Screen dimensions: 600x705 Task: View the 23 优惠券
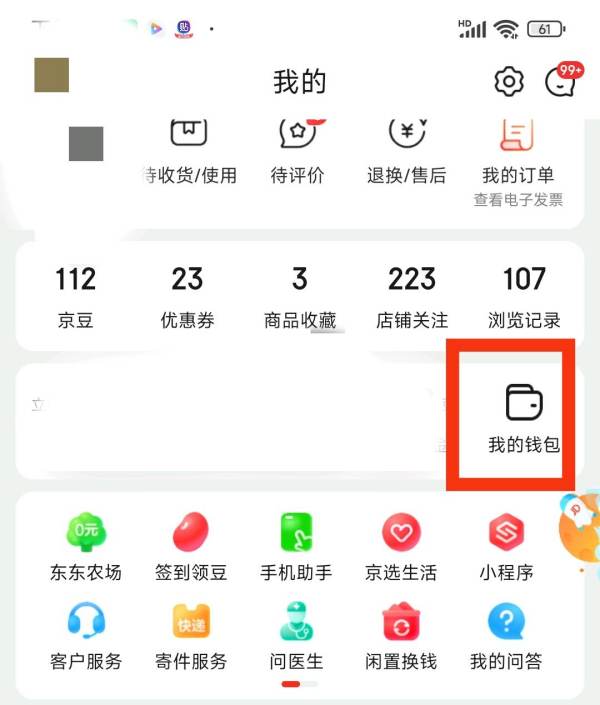[x=187, y=296]
